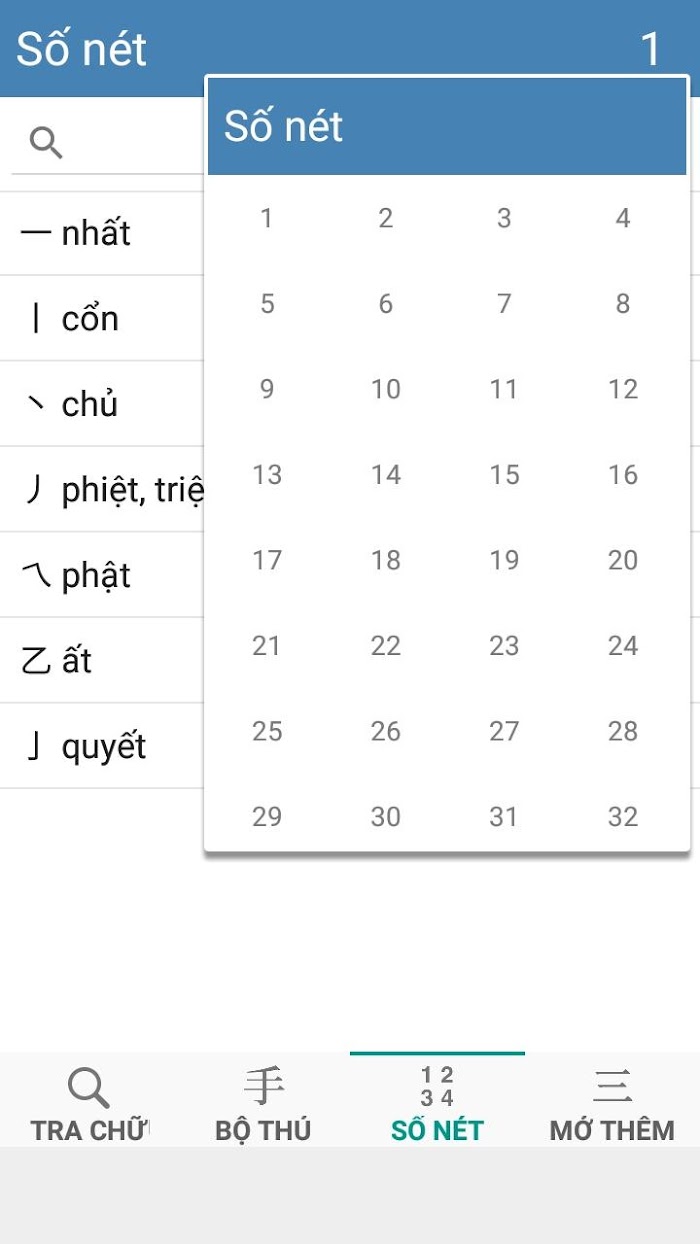Viewport: 700px width, 1244px height.
Task: Select stroke count 7 in the picker
Action: click(x=504, y=303)
